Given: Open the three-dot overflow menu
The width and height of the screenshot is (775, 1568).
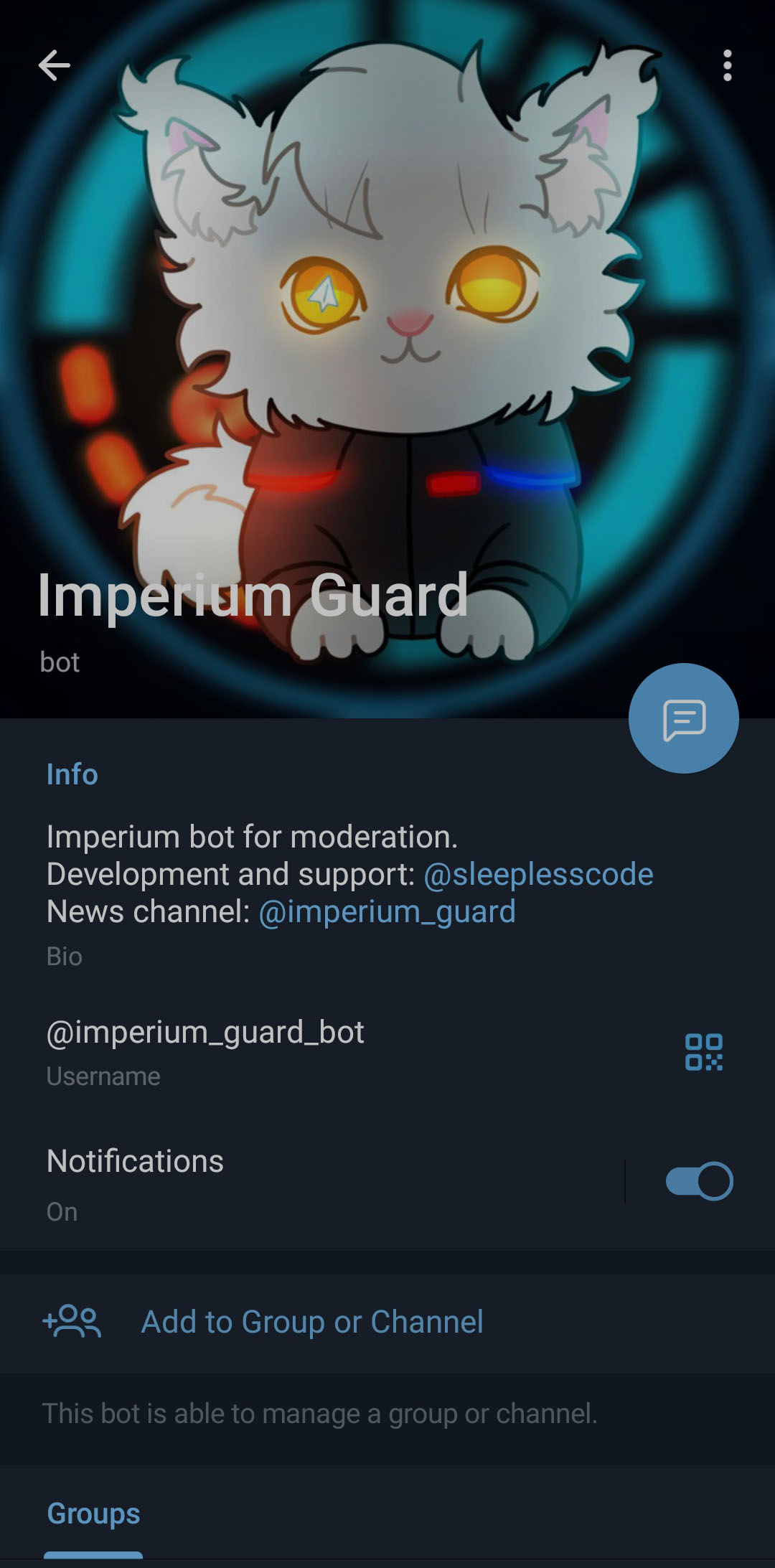Looking at the screenshot, I should [x=727, y=66].
